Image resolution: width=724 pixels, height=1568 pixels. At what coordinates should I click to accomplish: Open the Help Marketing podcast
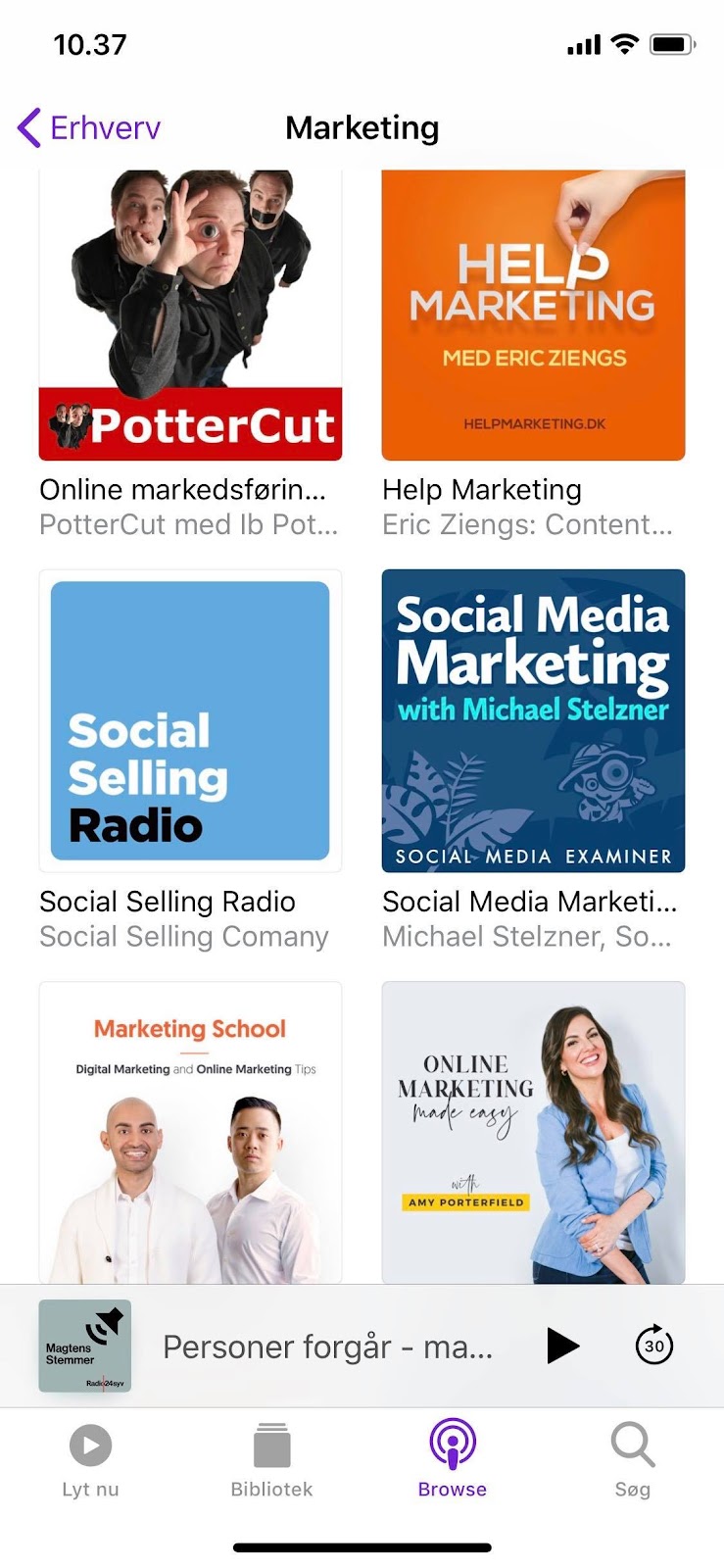coord(533,314)
